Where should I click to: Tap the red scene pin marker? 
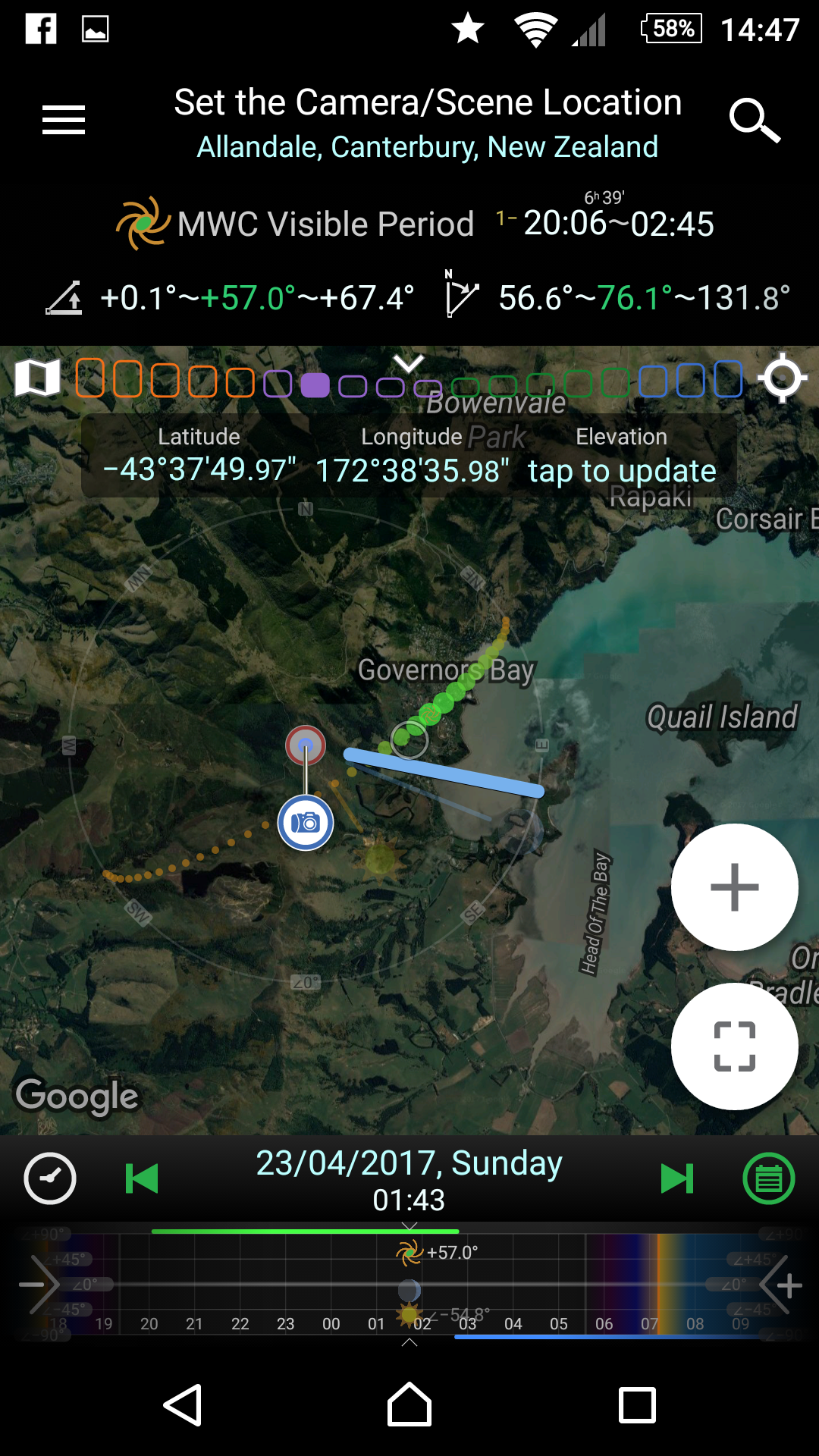pos(306,745)
